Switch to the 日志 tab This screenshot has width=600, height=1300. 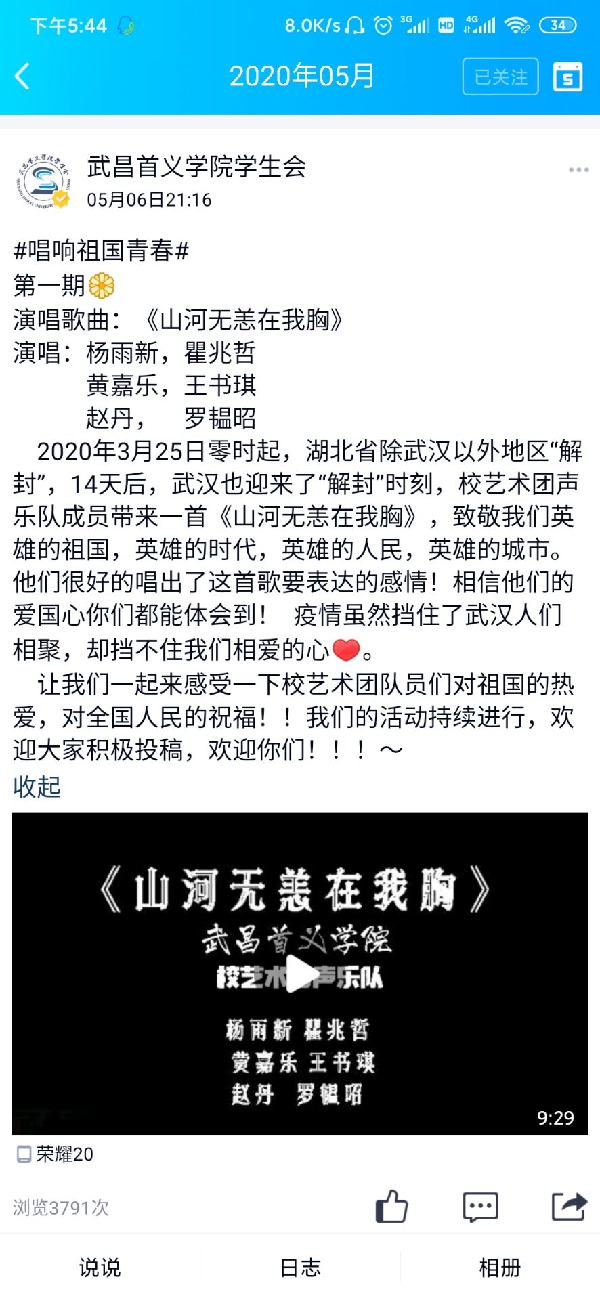tap(300, 1268)
